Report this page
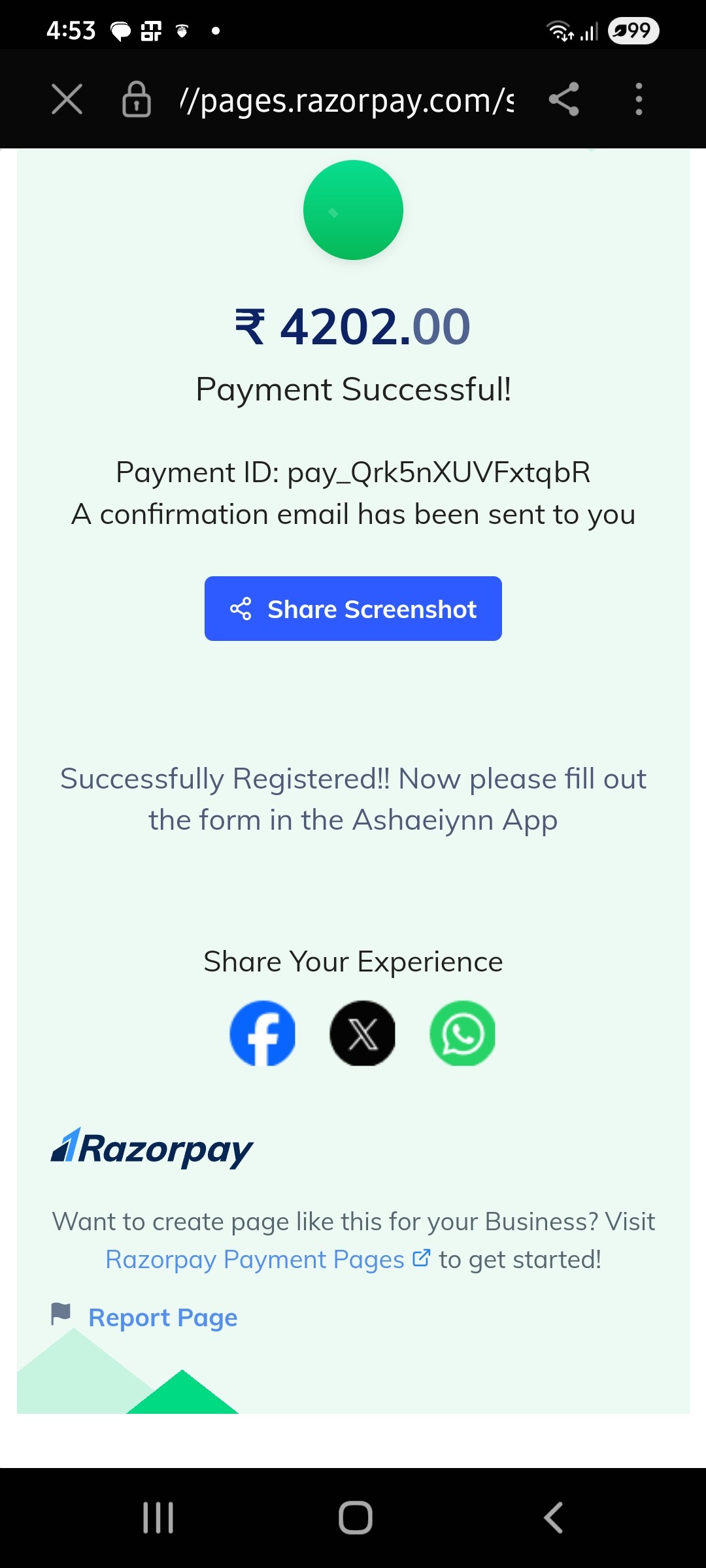 click(x=163, y=1317)
